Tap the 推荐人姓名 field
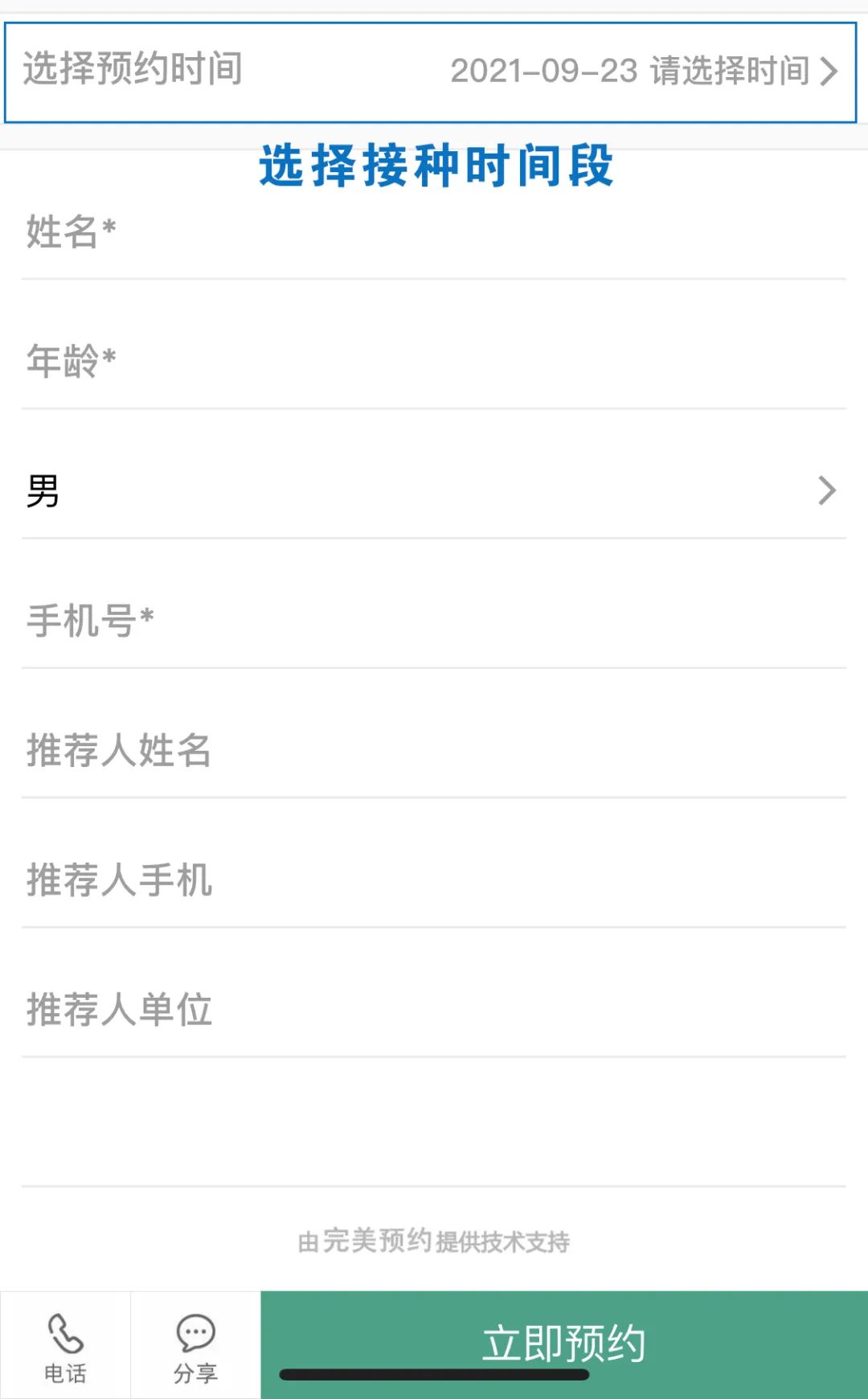The height and width of the screenshot is (1399, 868). point(434,750)
